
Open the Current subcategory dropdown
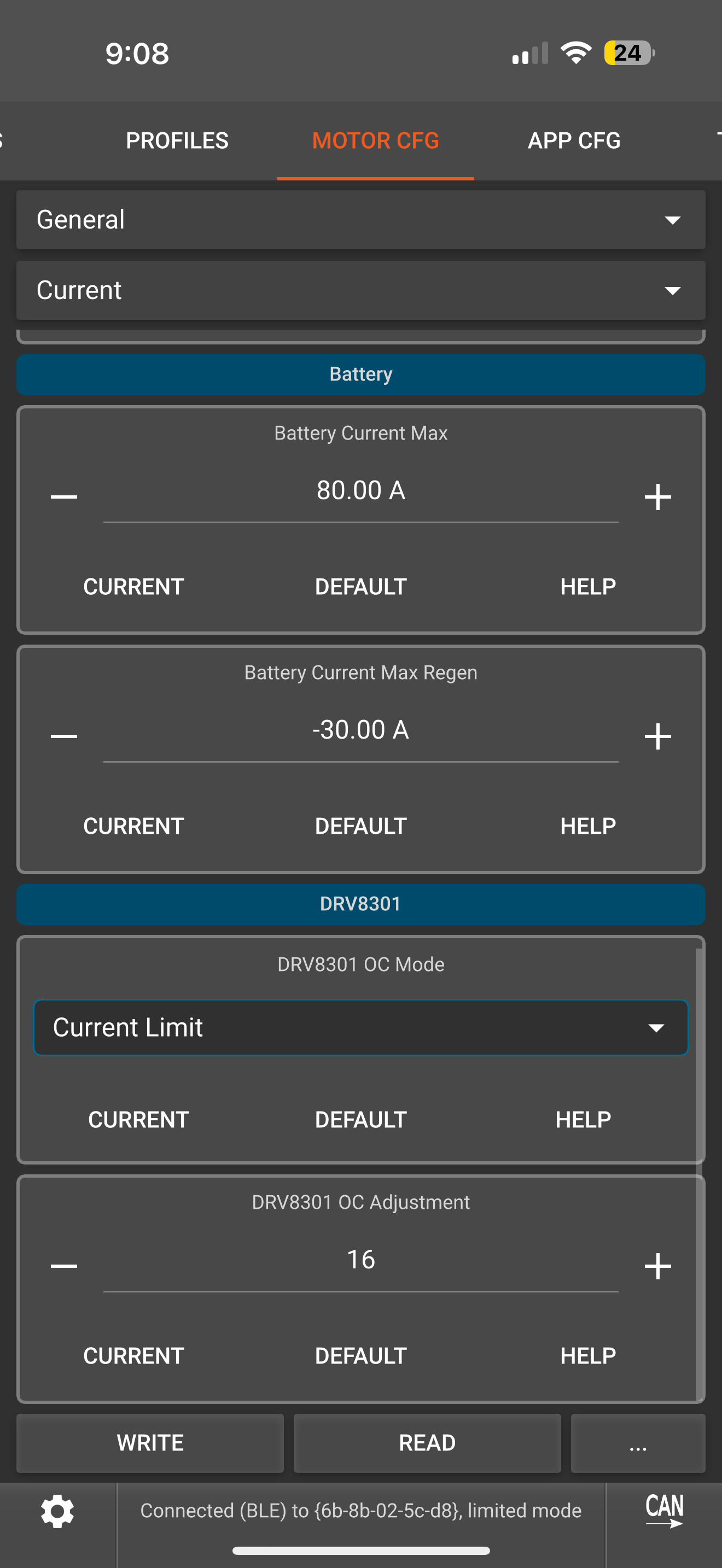click(360, 290)
